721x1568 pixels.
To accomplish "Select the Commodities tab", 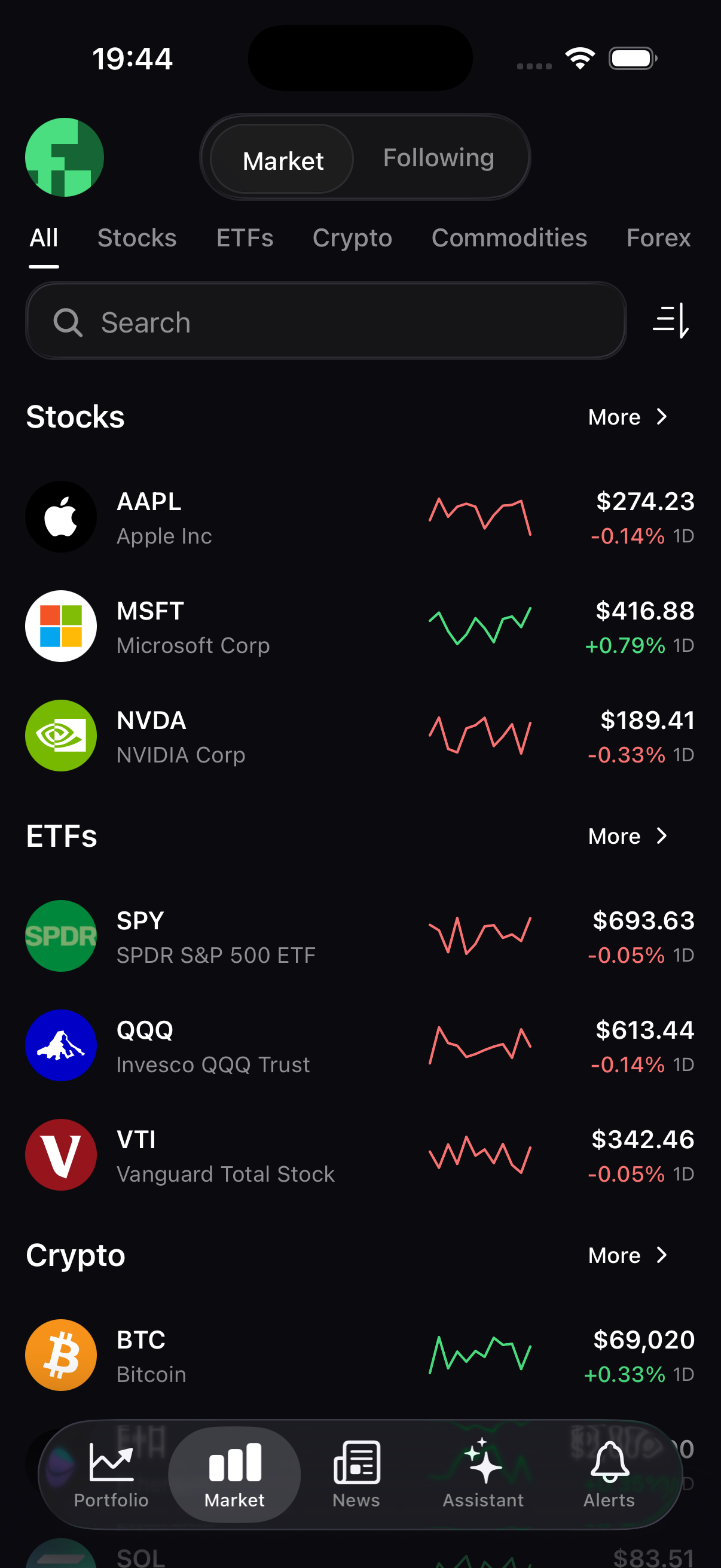I will tap(509, 239).
